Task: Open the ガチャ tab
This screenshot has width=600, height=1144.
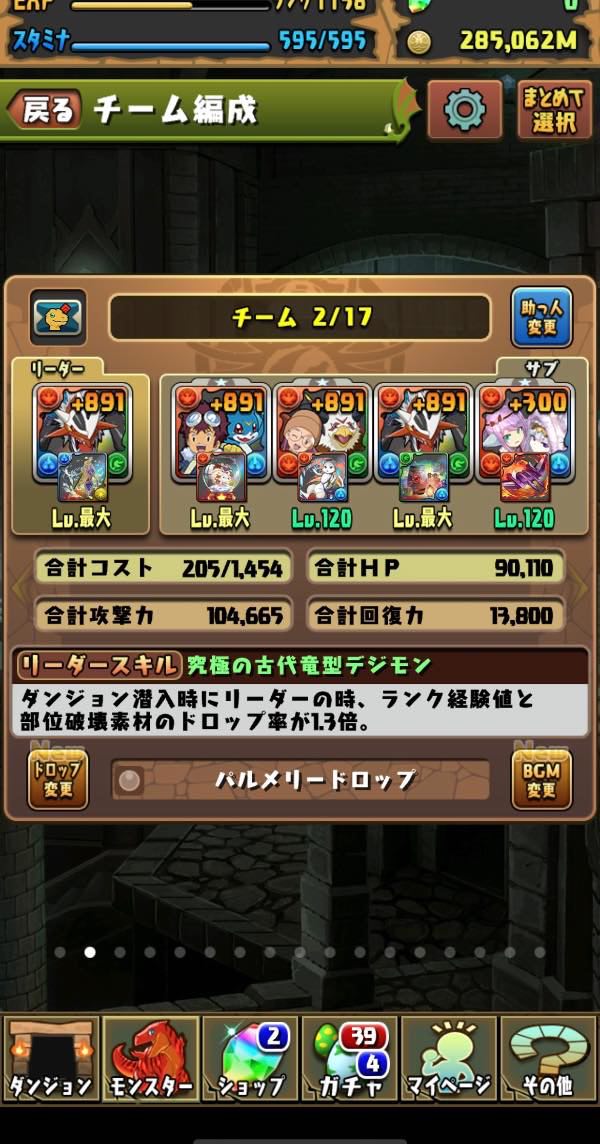Action: [349, 1058]
